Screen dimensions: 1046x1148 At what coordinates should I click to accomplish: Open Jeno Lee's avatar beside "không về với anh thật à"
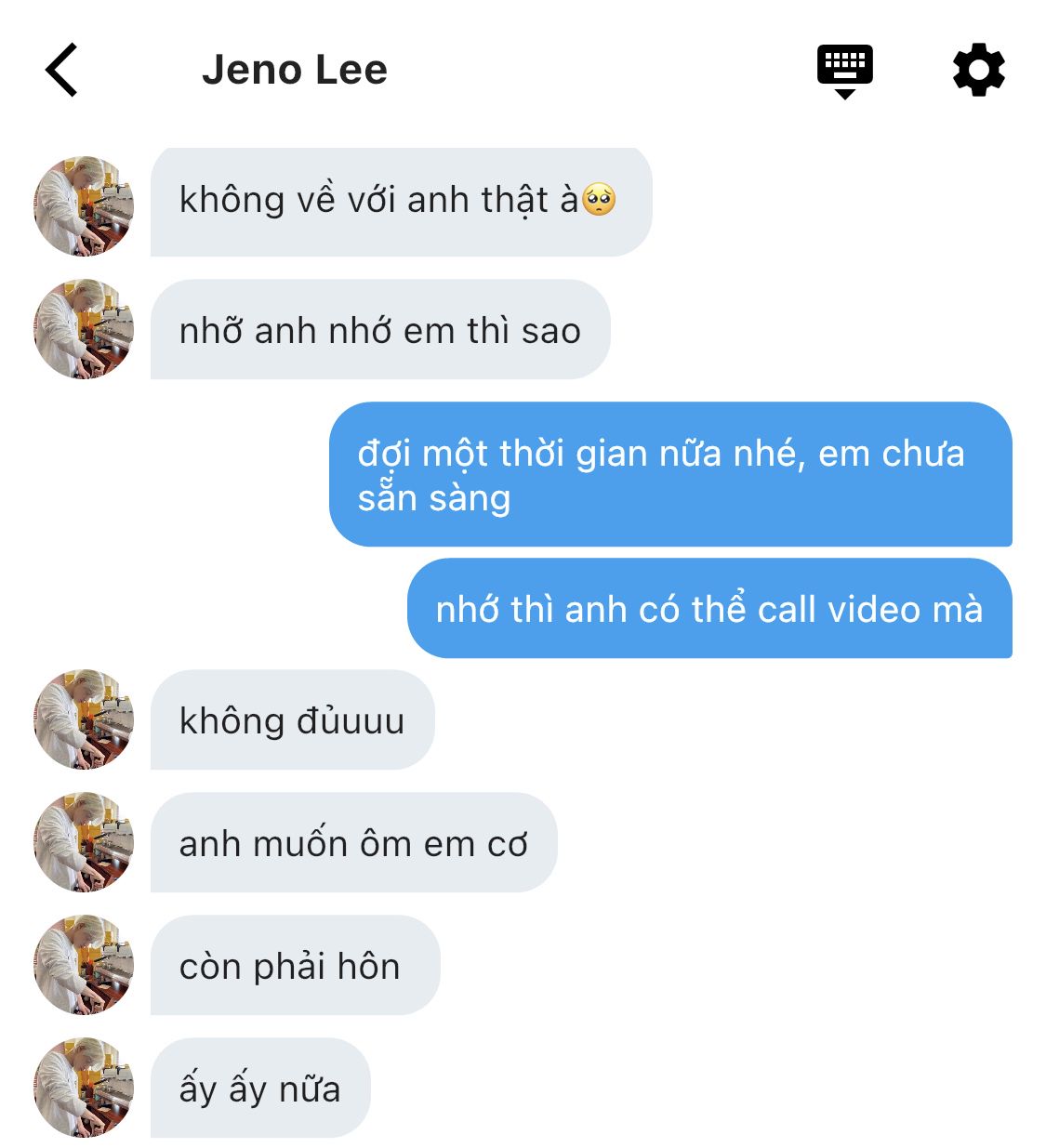click(x=84, y=205)
